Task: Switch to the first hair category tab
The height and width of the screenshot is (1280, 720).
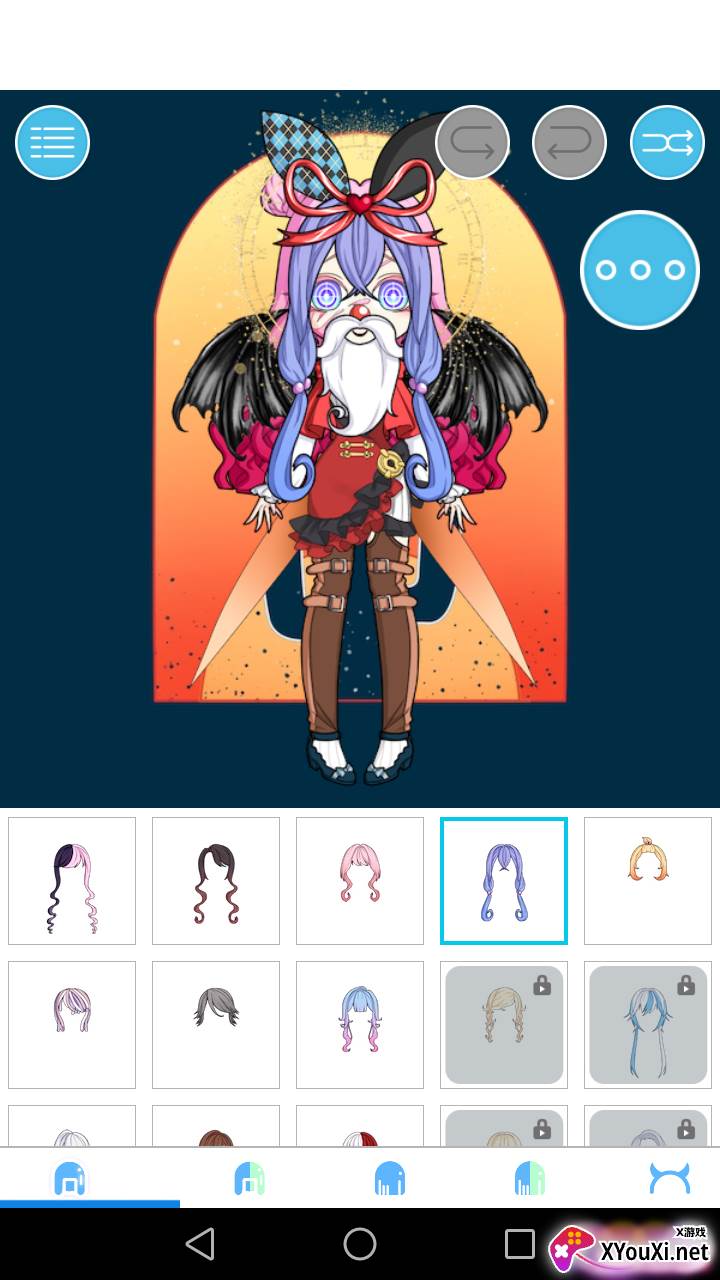Action: point(70,1178)
